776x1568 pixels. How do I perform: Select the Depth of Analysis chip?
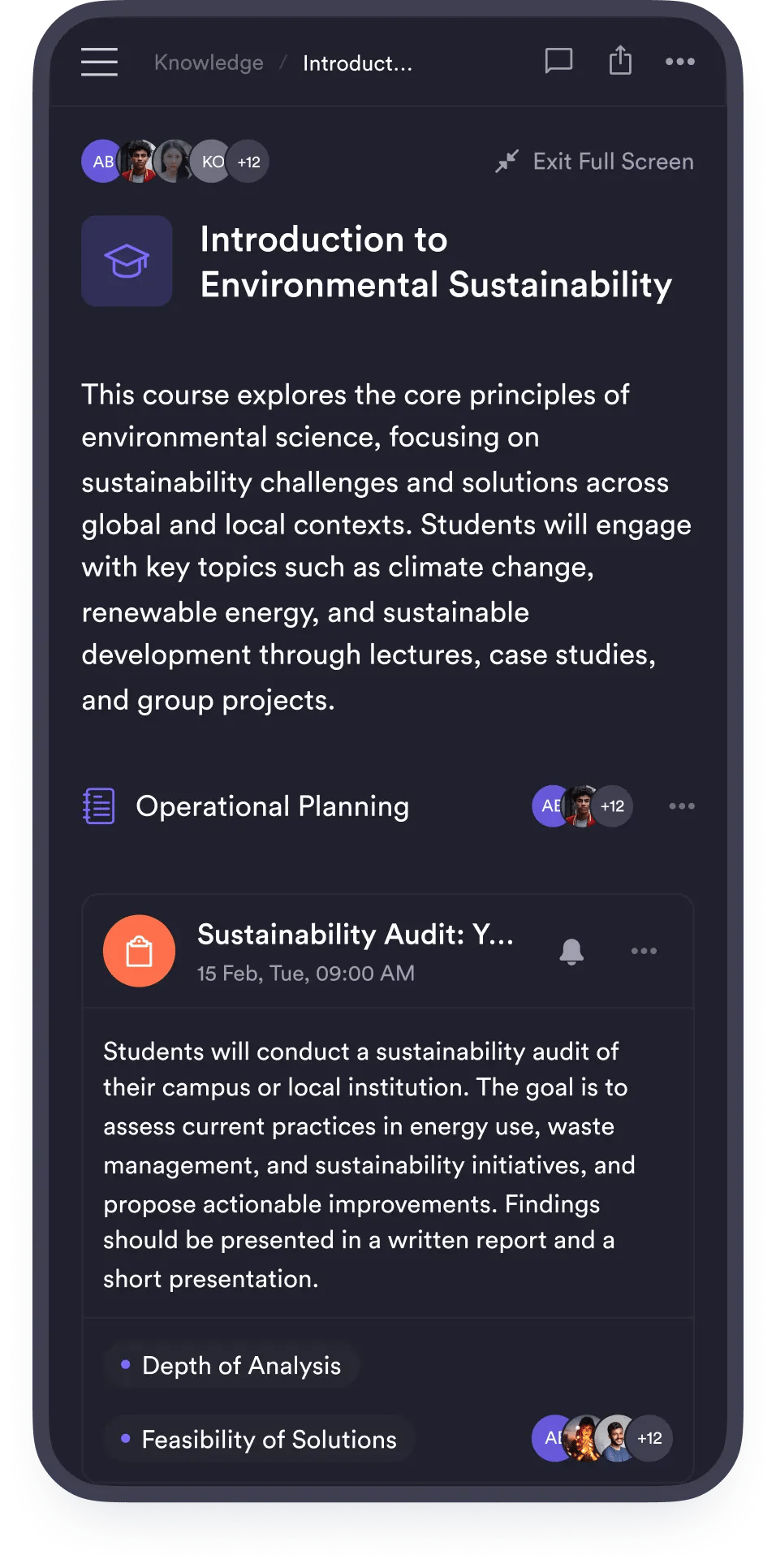[232, 1366]
